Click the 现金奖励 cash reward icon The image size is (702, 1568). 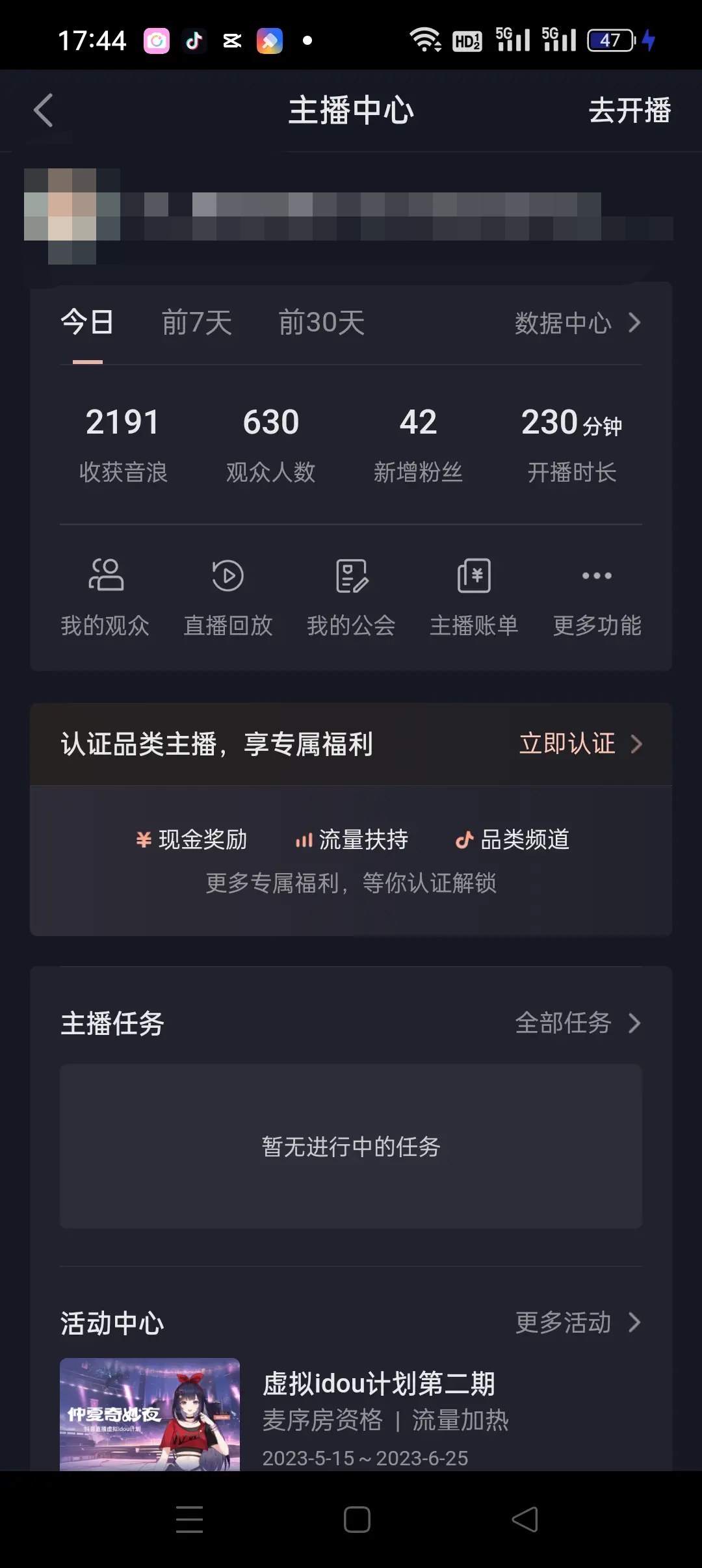(143, 840)
